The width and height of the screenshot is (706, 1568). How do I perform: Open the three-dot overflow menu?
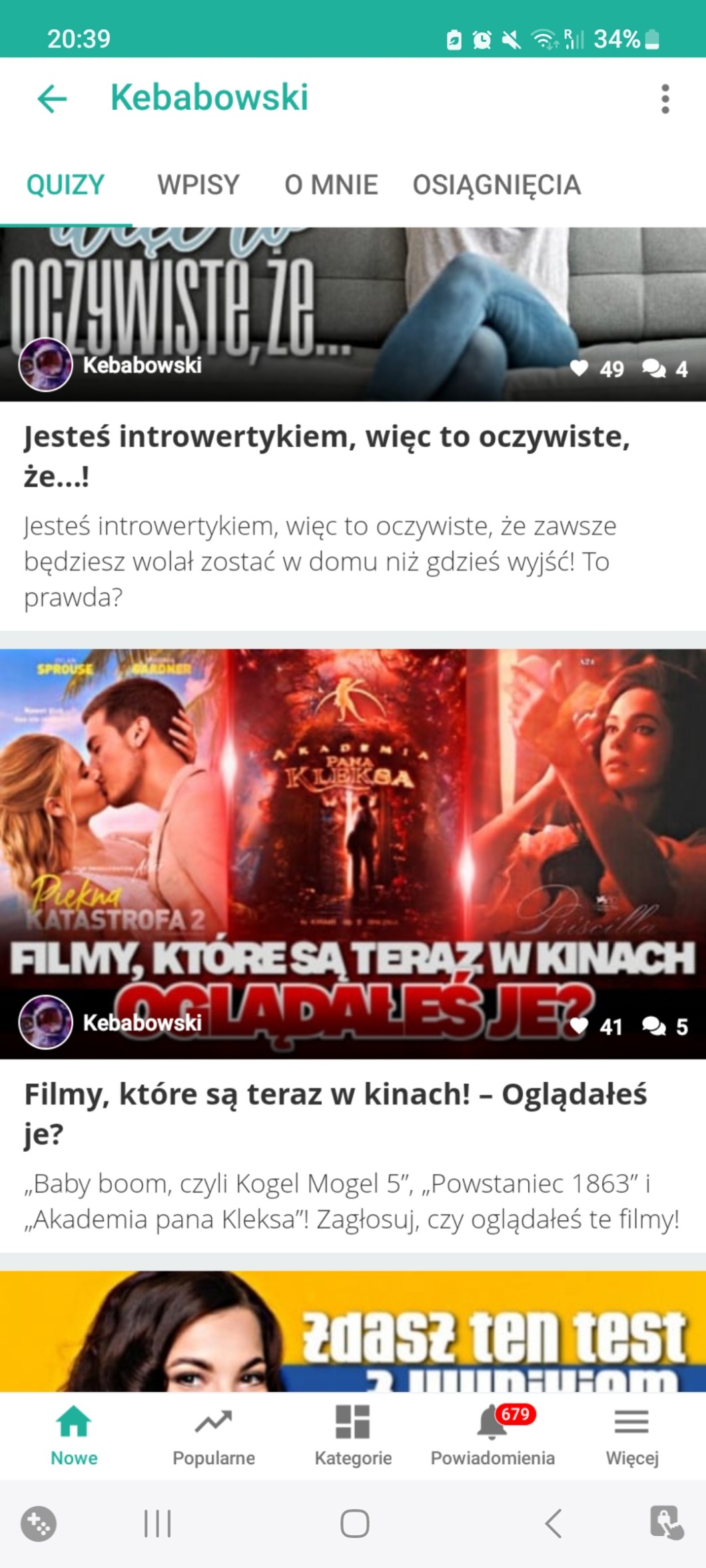[664, 99]
